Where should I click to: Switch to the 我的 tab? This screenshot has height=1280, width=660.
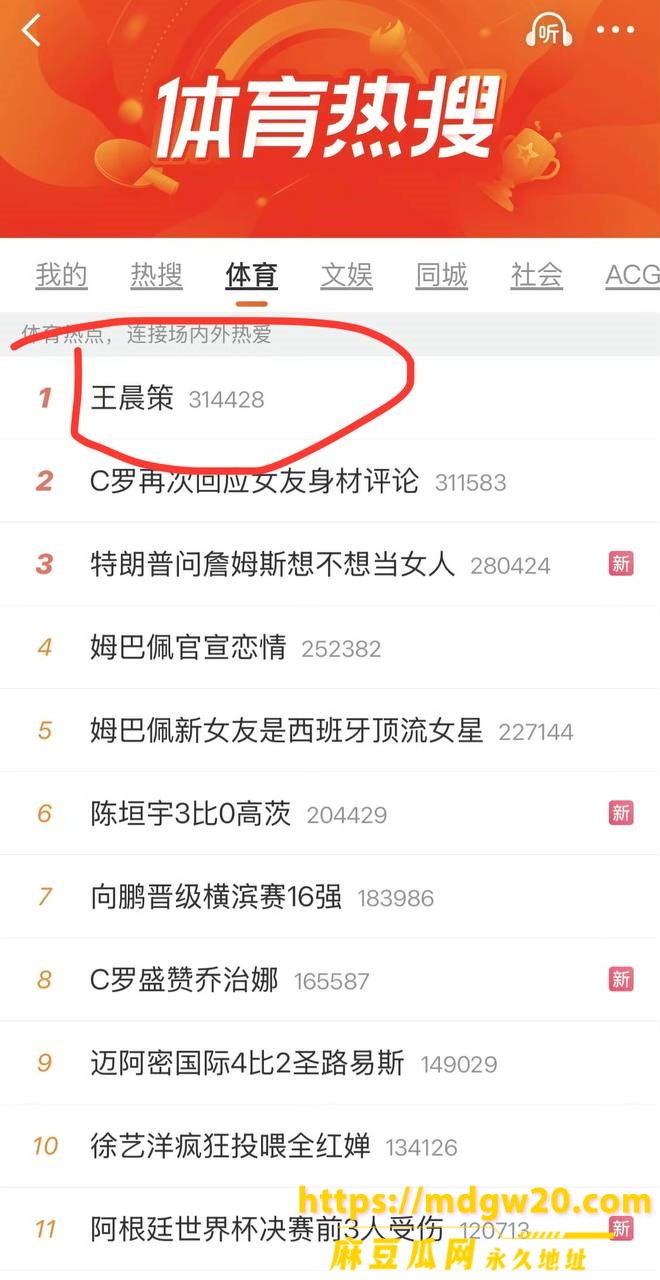click(62, 275)
